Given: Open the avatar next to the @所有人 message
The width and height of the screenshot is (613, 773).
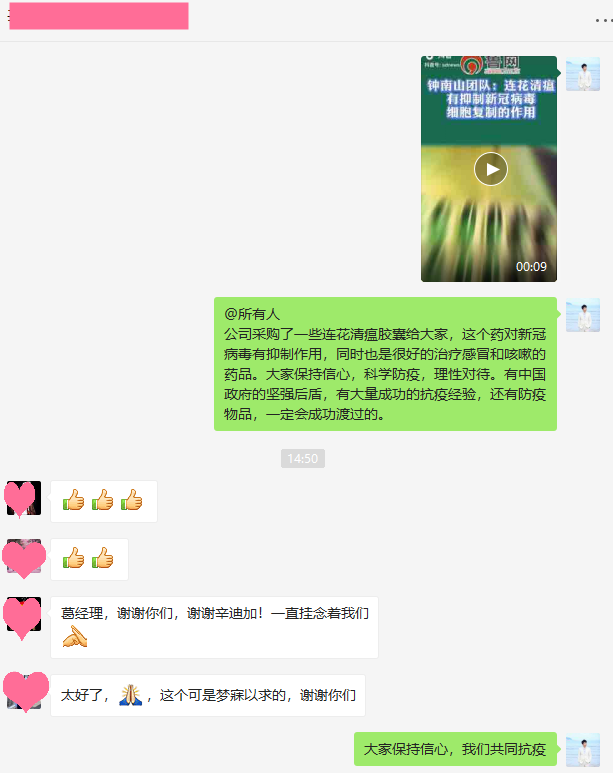Looking at the screenshot, I should tap(583, 315).
